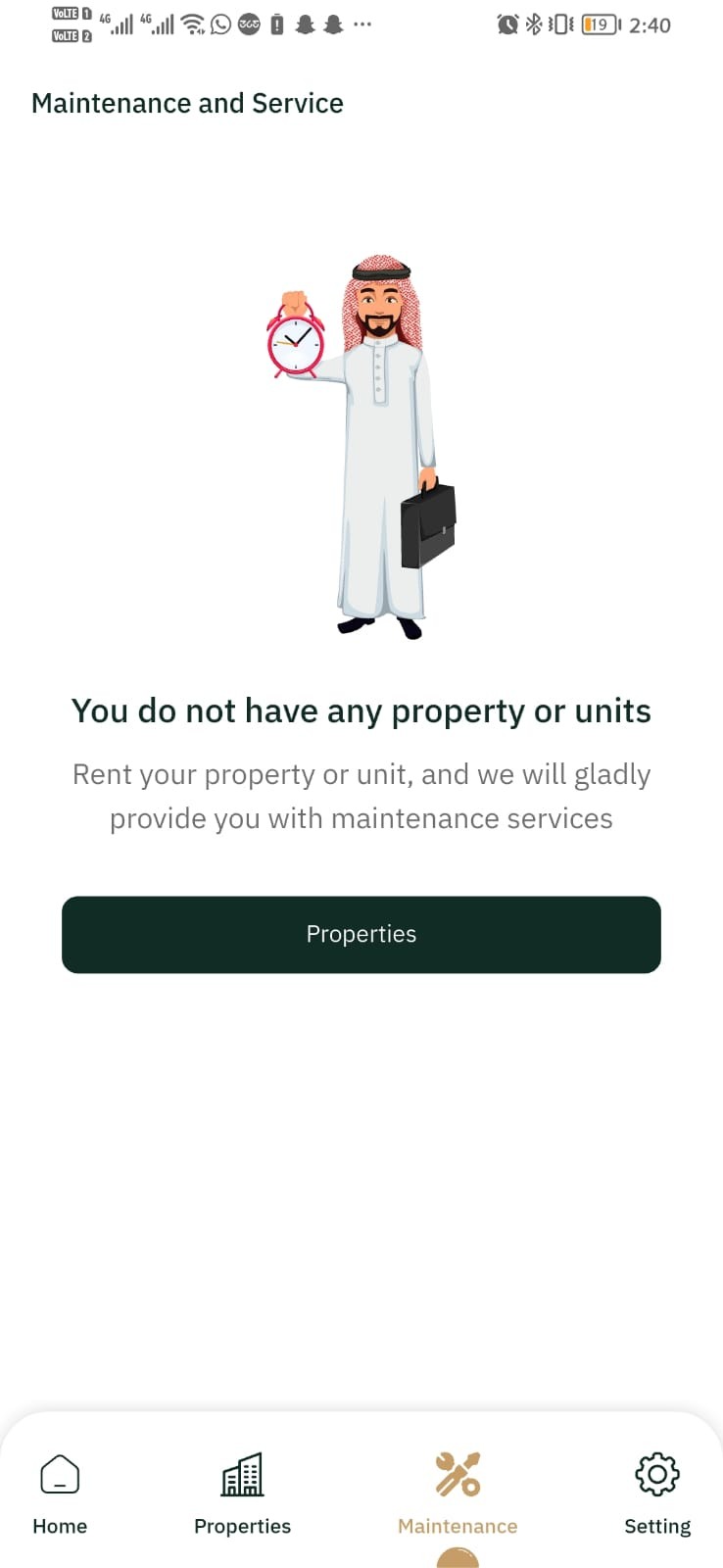Select the Maintenance tab

coord(458,1494)
